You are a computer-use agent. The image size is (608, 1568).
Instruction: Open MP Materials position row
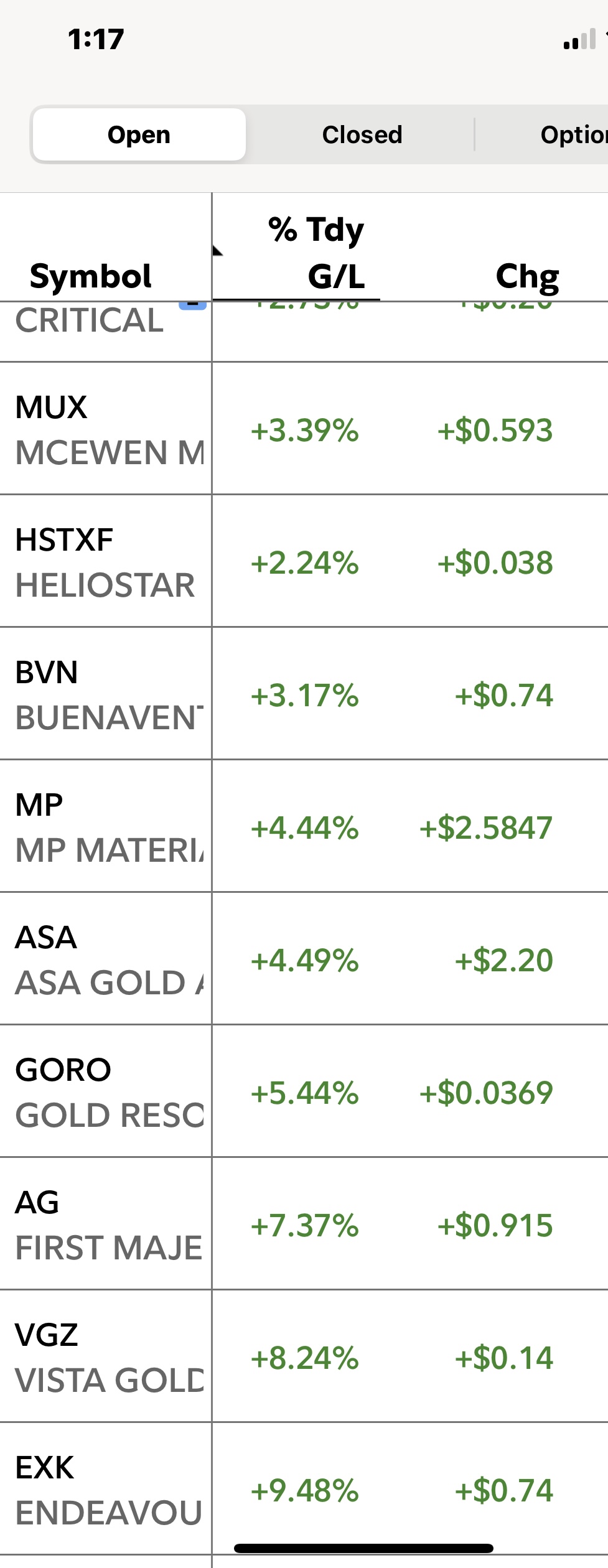106,827
